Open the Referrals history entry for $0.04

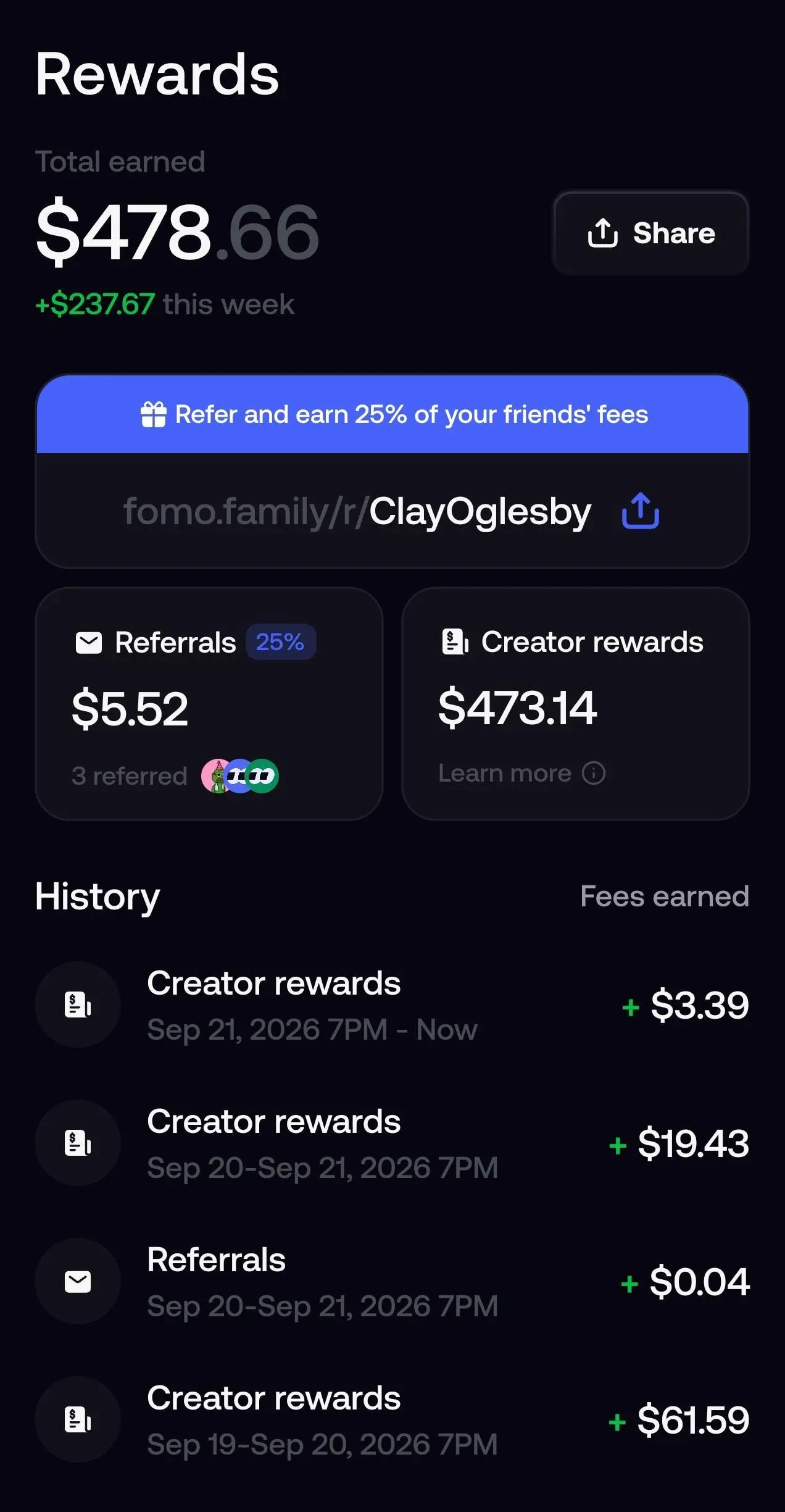click(x=392, y=1281)
